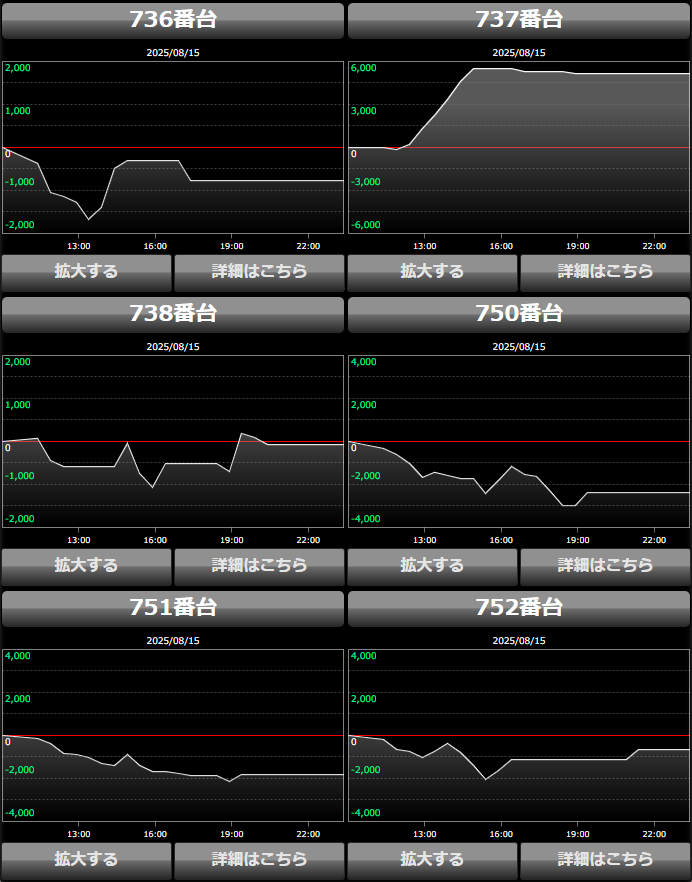
Task: Enlarge the graph for 737番台
Action: point(432,272)
